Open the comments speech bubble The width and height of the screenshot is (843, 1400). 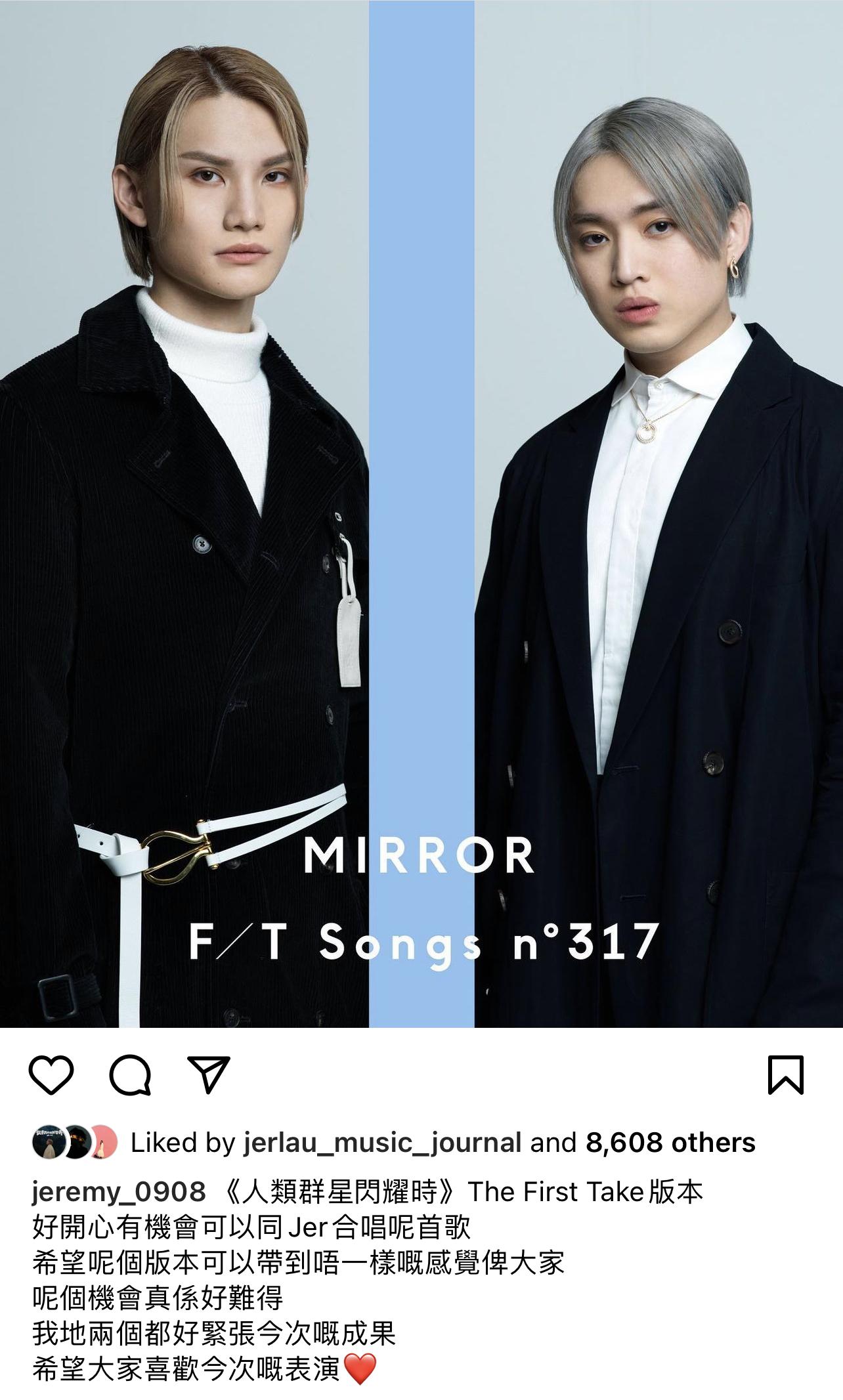click(130, 1075)
